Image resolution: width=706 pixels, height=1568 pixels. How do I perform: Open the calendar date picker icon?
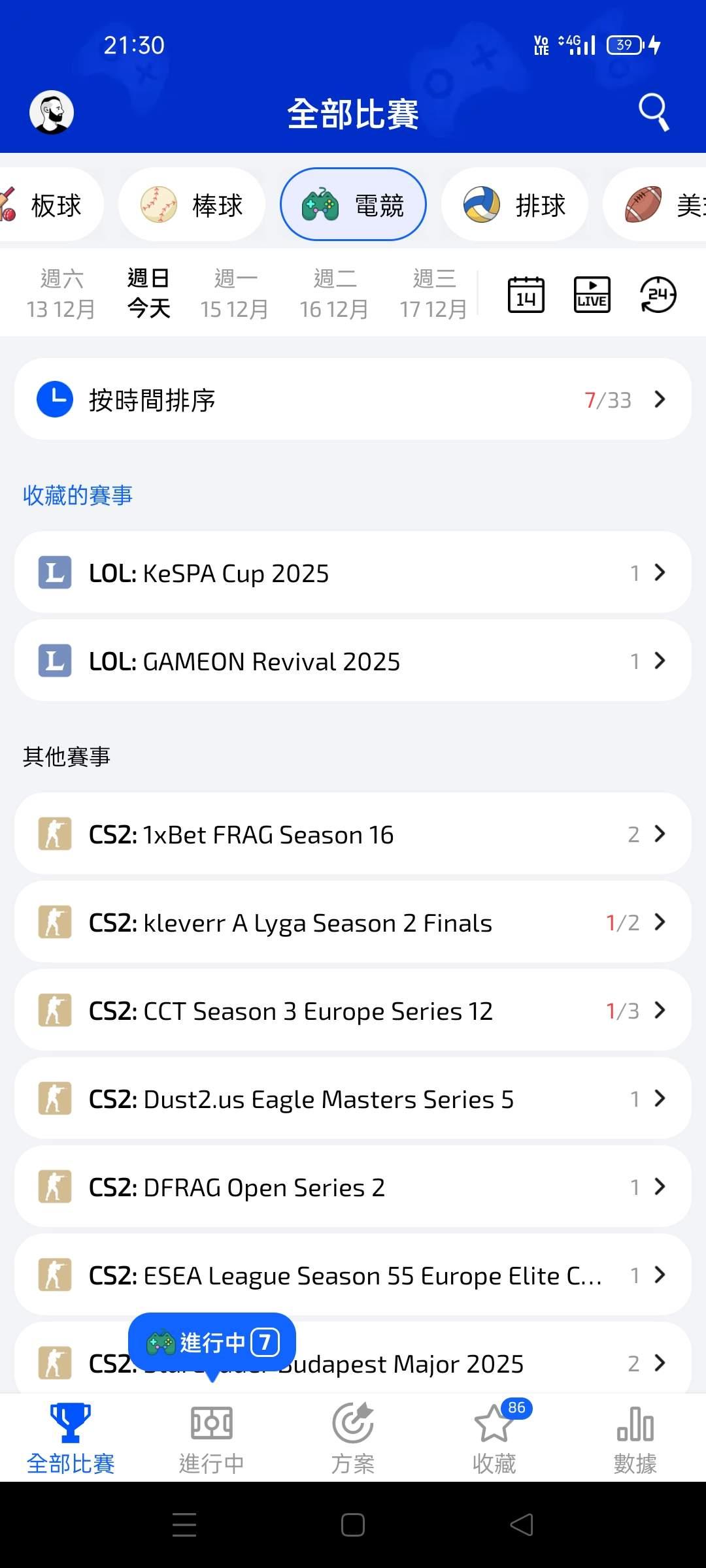click(x=526, y=295)
